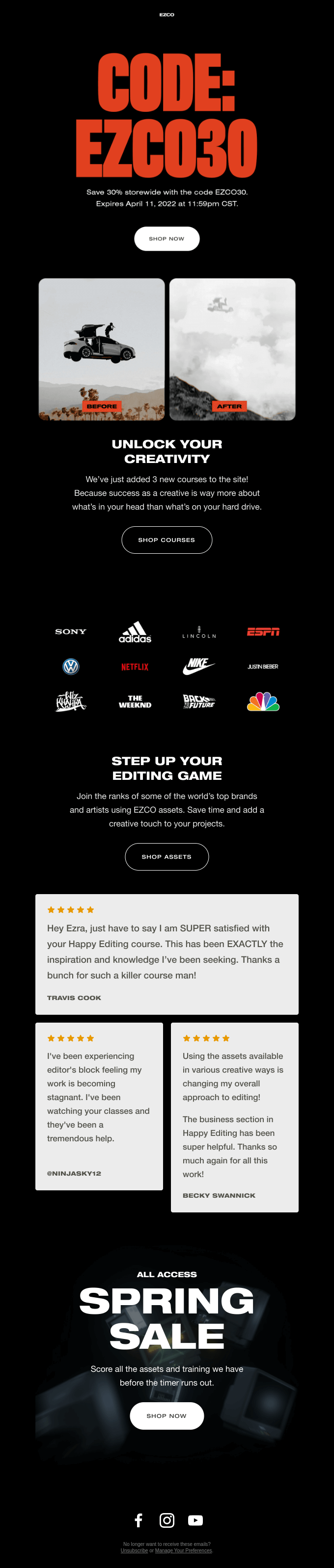334x1568 pixels.
Task: Open the Facebook page icon
Action: pyautogui.click(x=139, y=1520)
